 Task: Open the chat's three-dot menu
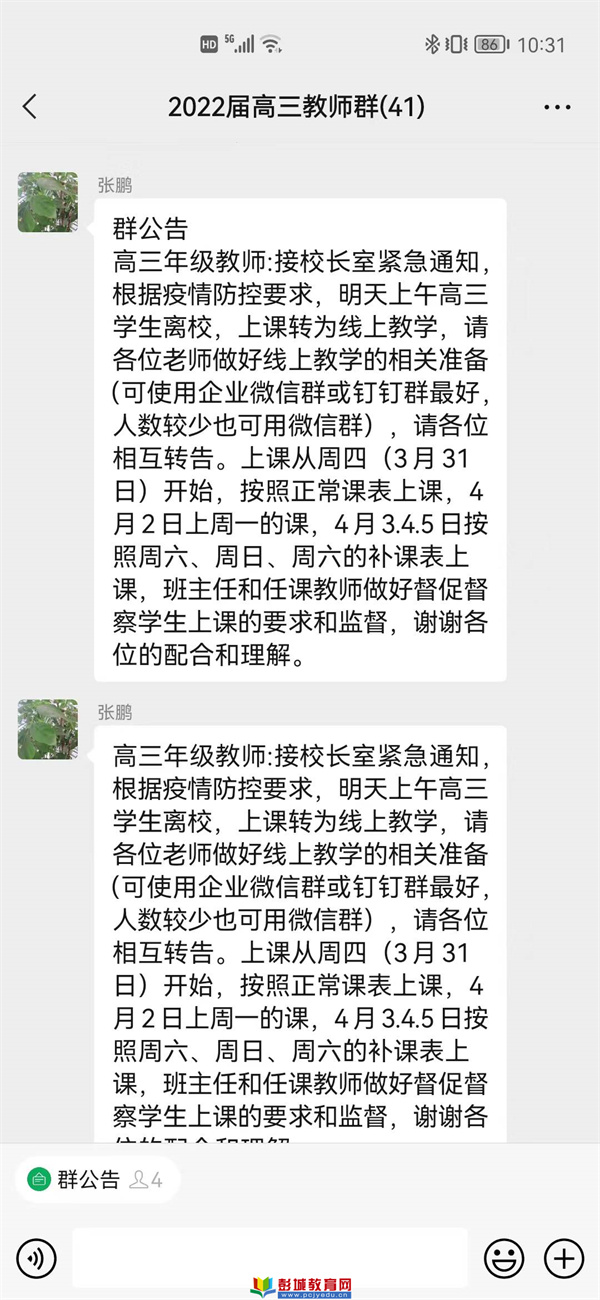[556, 107]
